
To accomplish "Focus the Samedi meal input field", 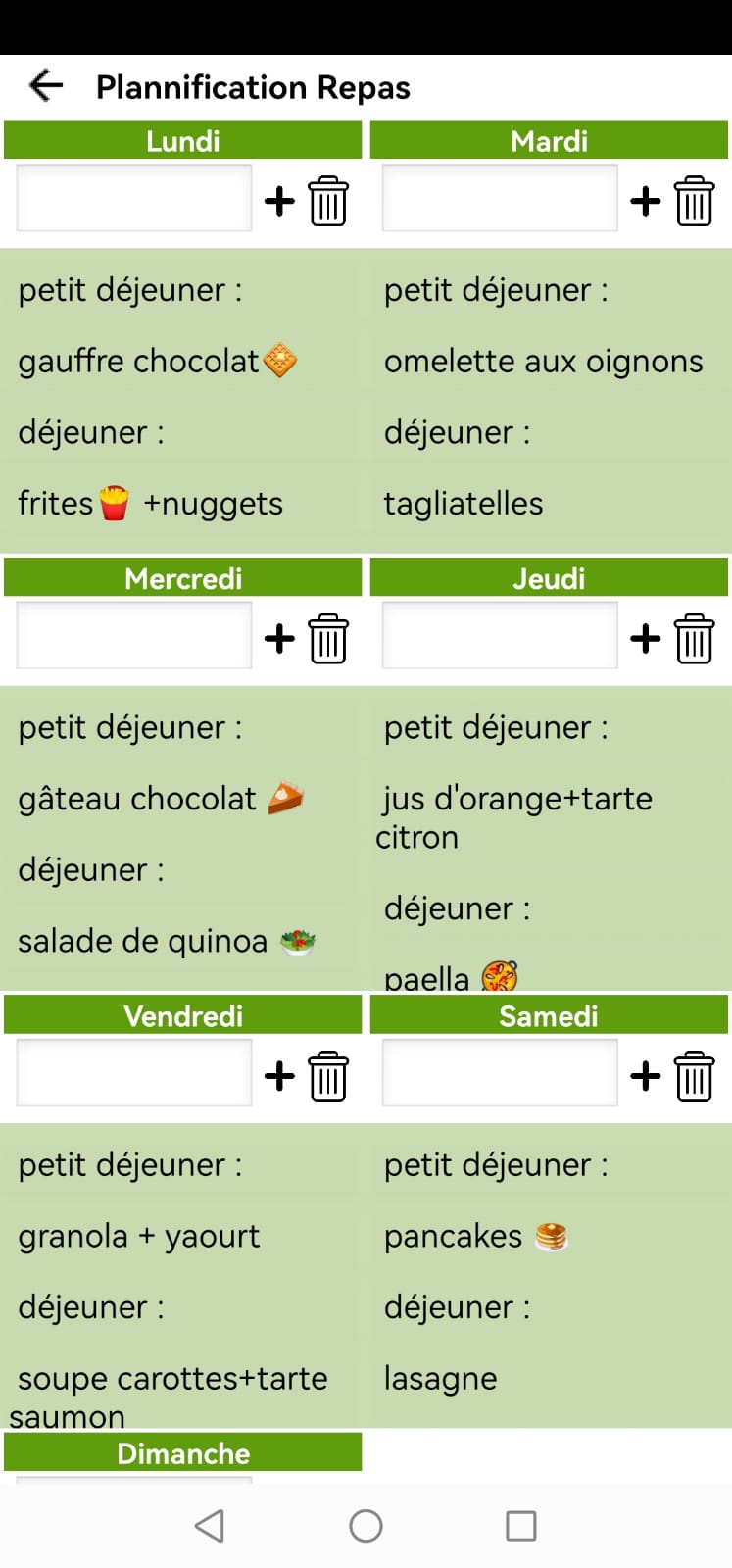I will (x=500, y=1072).
